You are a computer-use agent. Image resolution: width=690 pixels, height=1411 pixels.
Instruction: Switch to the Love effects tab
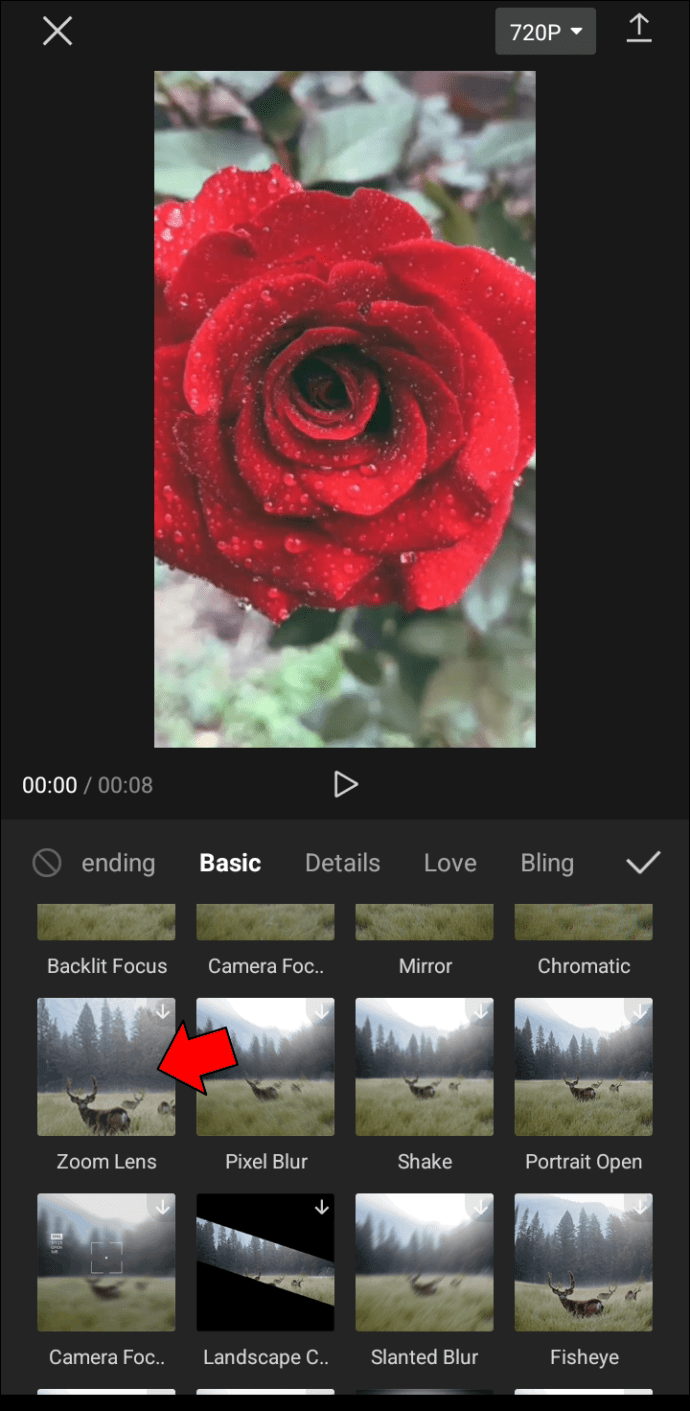450,863
